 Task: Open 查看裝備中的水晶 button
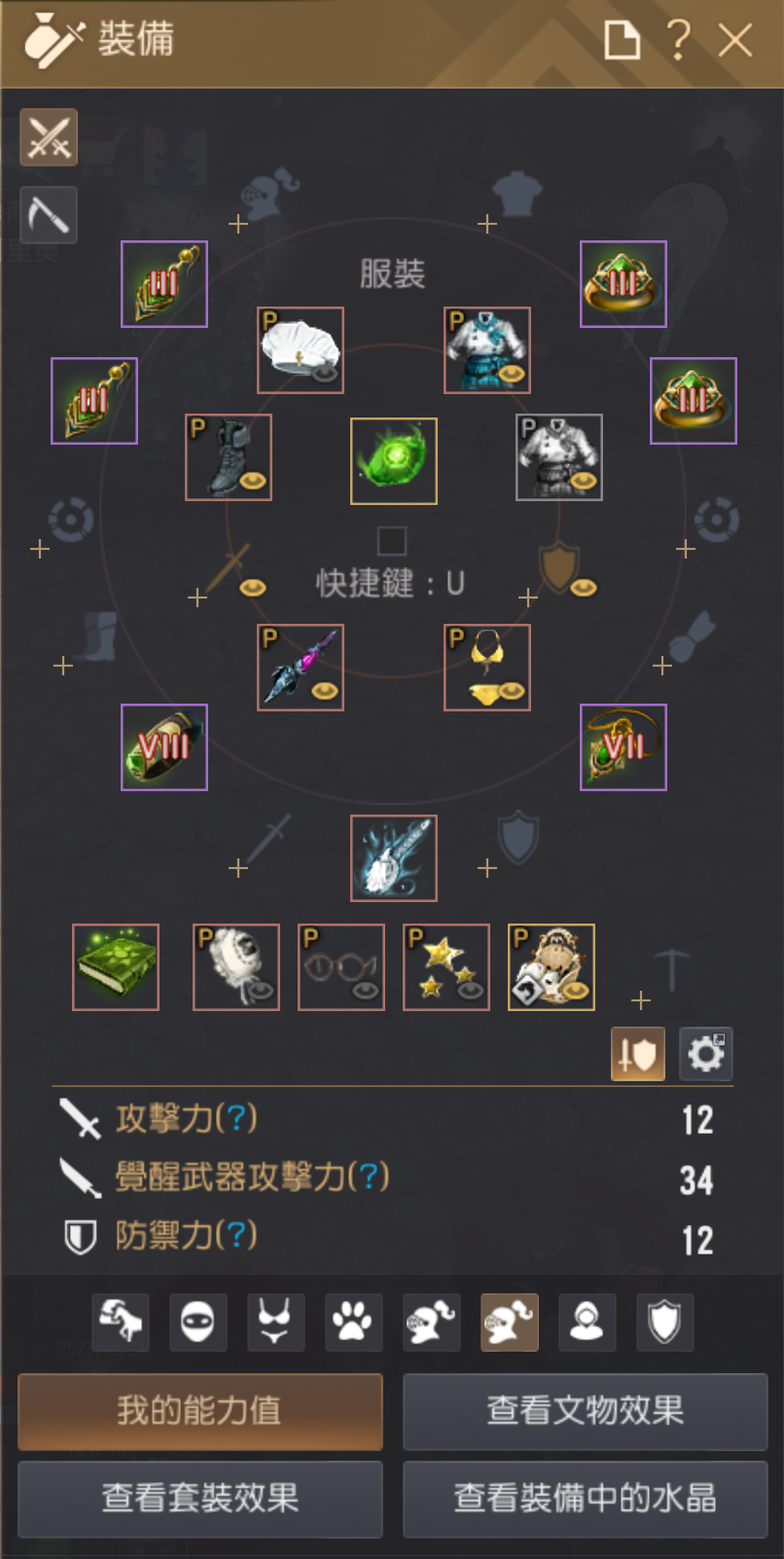tap(585, 1499)
